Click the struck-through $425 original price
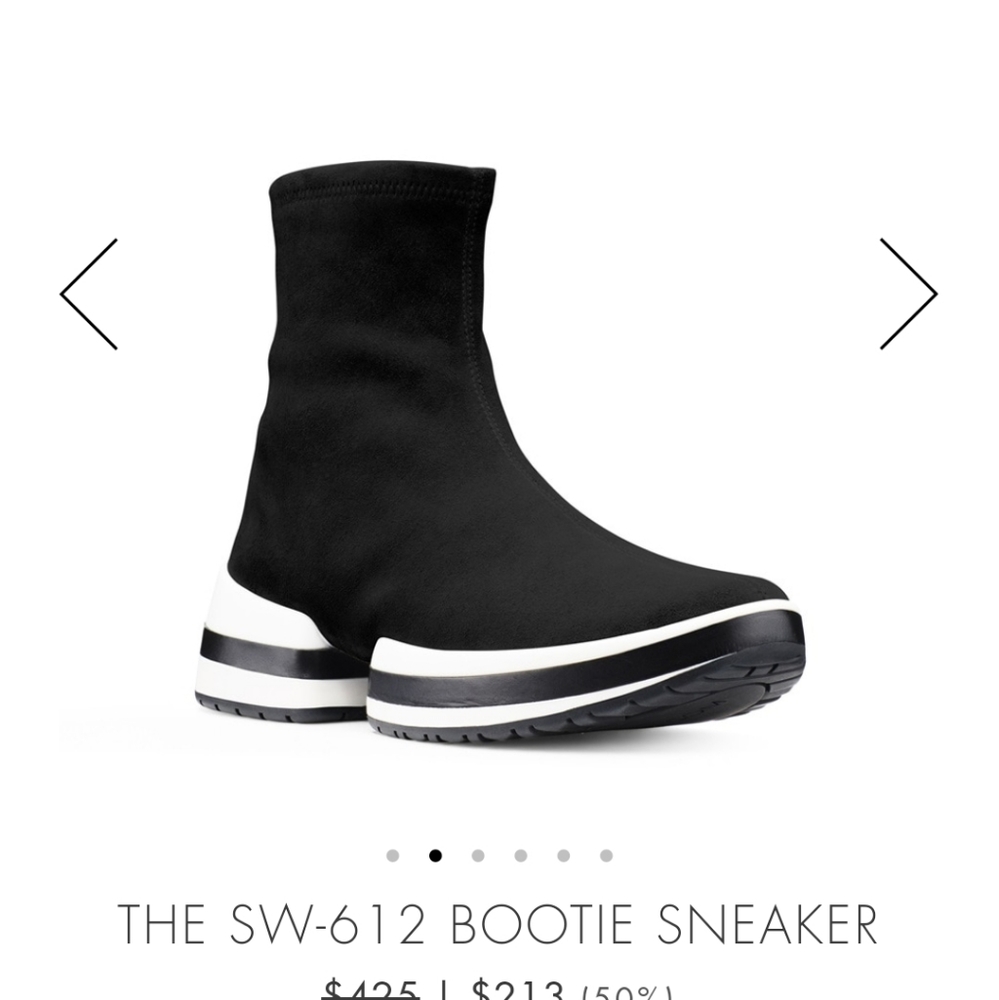The width and height of the screenshot is (999, 1000). [x=370, y=990]
